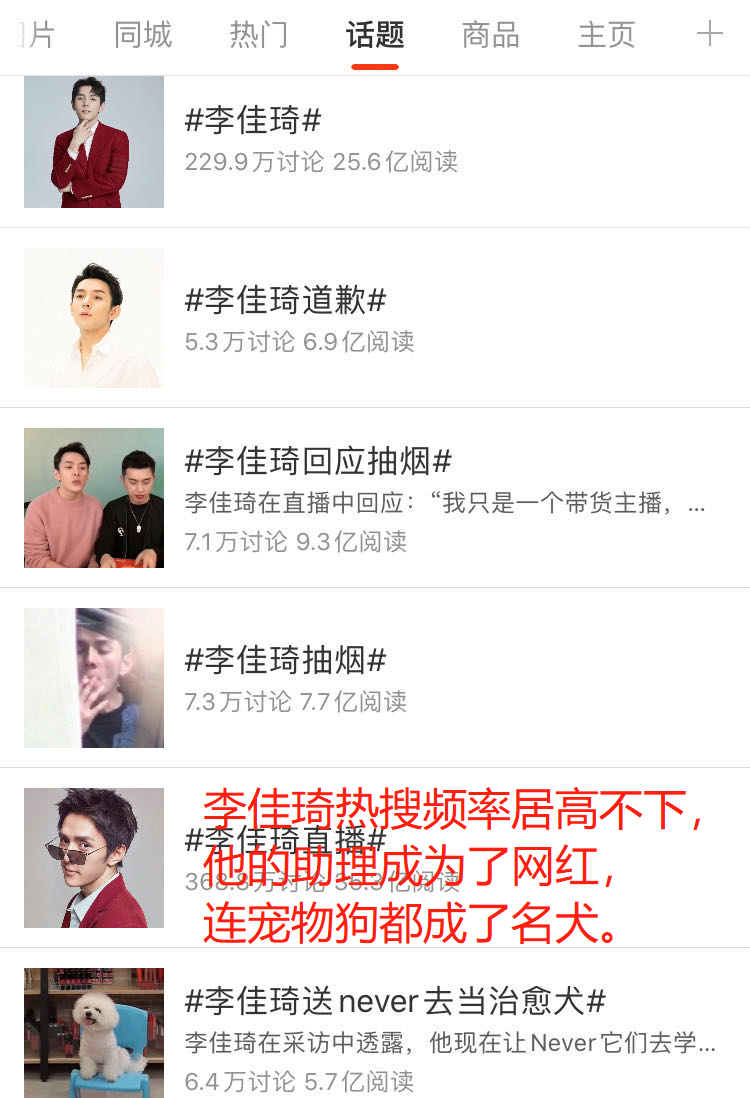This screenshot has width=750, height=1098.
Task: Click the white shirt thumbnail for #李佳琦道歉#
Action: [93, 317]
